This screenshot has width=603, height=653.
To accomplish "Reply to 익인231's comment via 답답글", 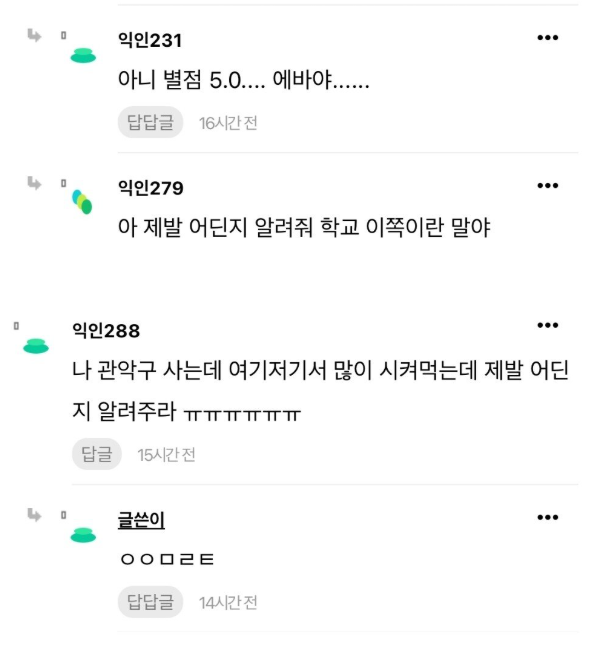I will click(x=151, y=123).
